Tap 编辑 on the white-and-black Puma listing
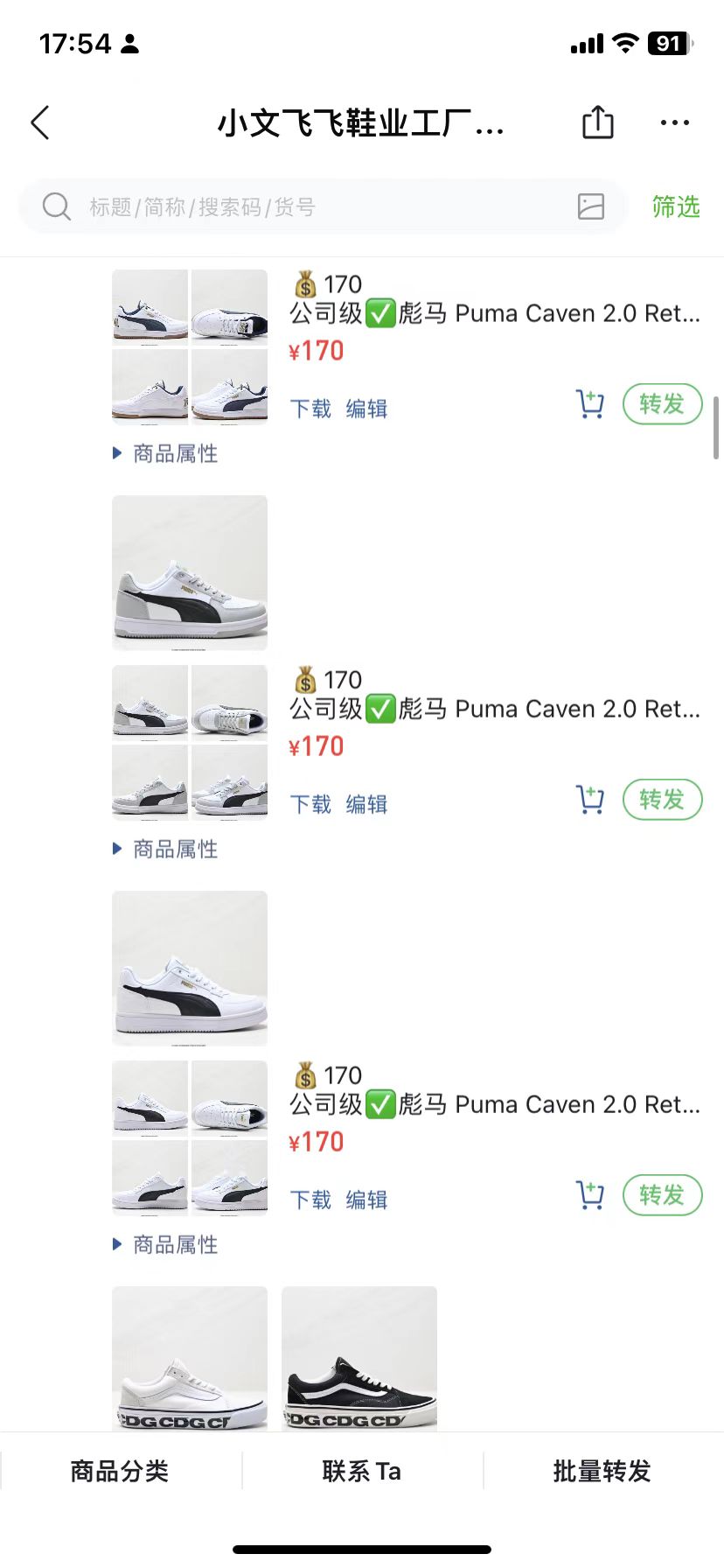Screen dimensions: 724x1568 366,1200
